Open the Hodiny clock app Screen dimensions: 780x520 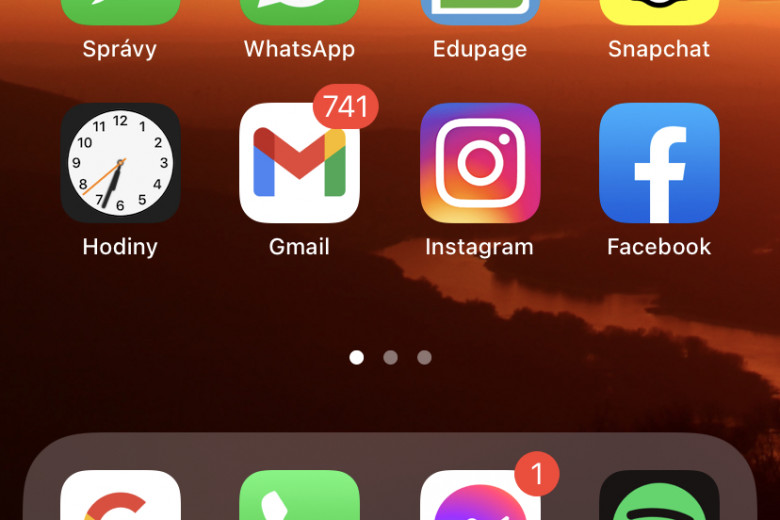120,163
